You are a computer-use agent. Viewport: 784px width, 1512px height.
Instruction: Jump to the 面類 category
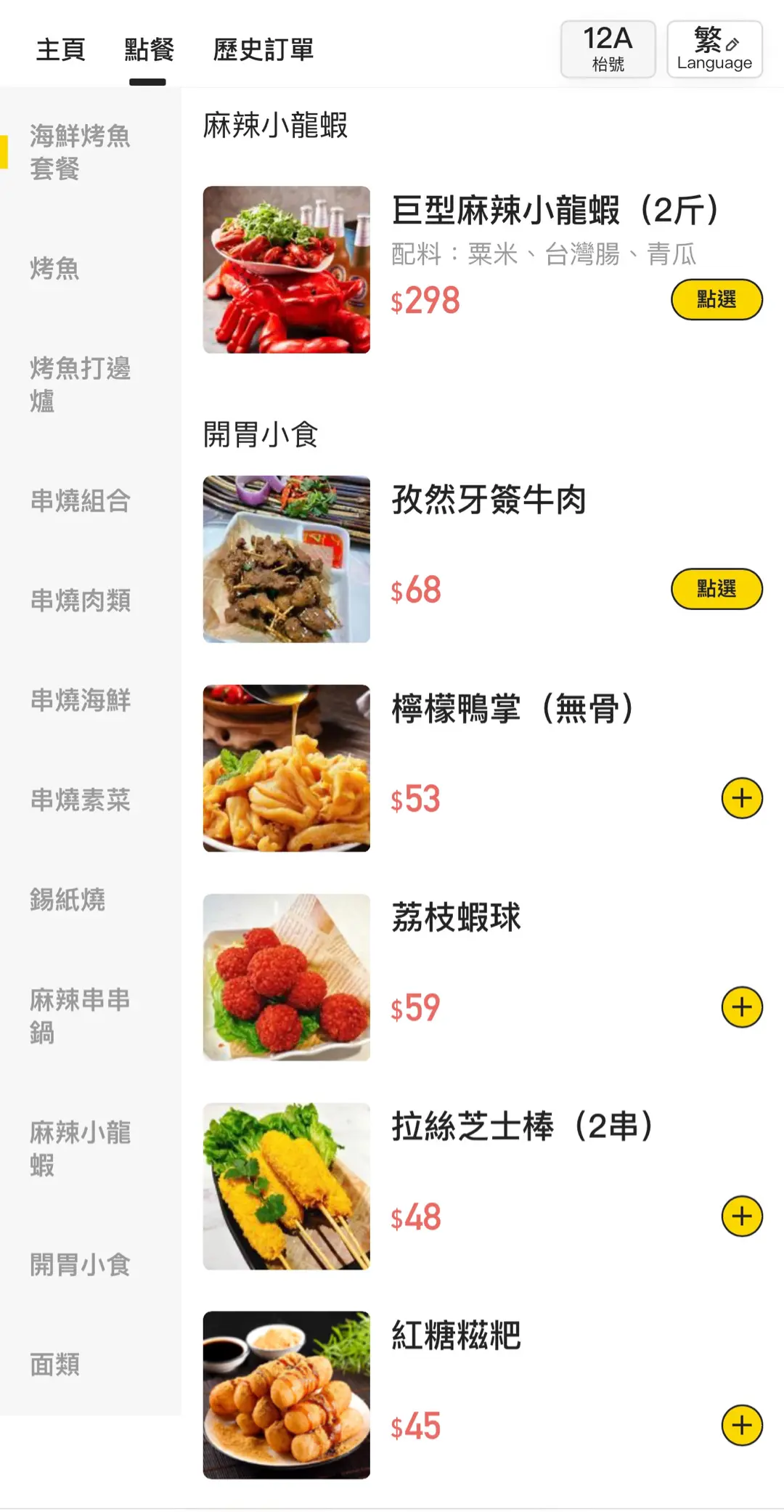click(x=55, y=1365)
